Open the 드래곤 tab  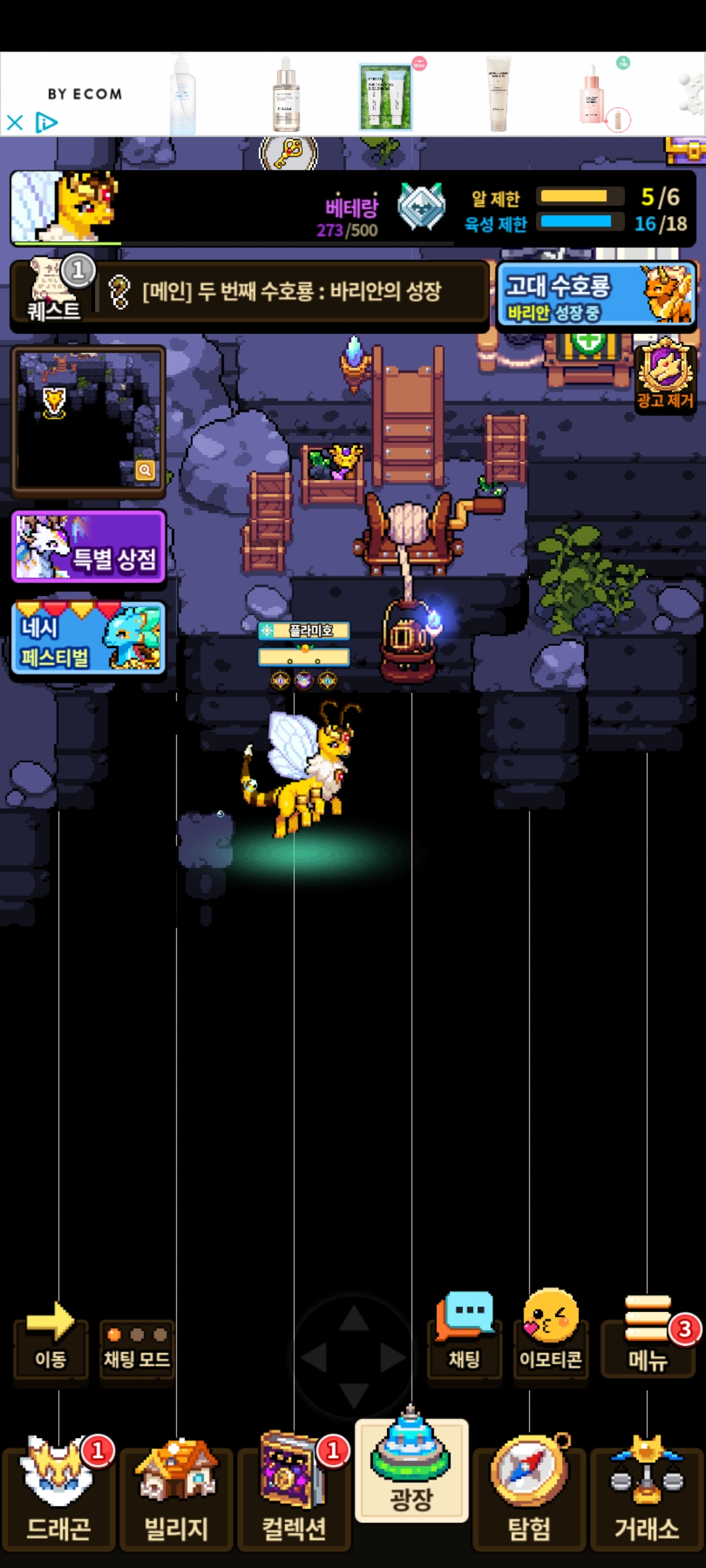click(x=59, y=1497)
